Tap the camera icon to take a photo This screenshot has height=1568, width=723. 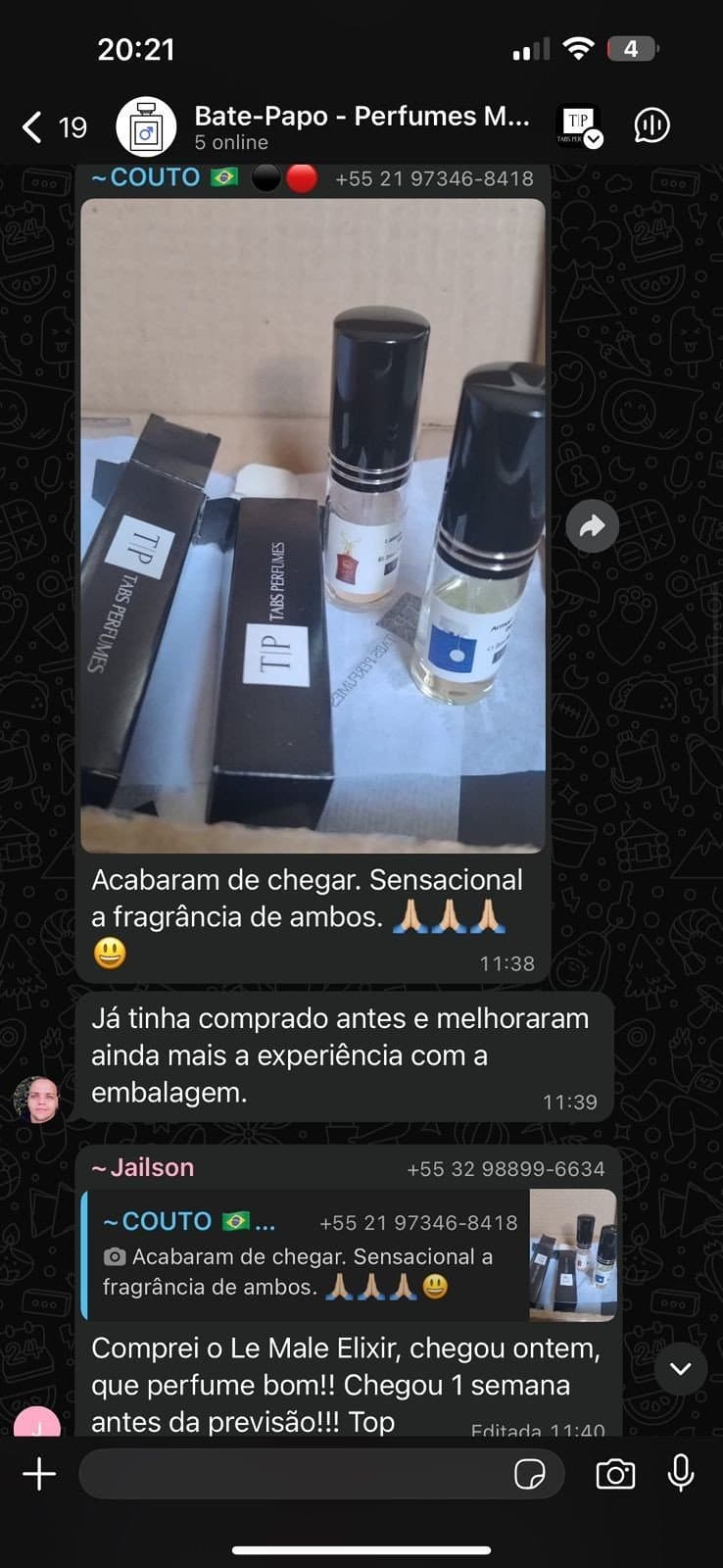point(614,1473)
